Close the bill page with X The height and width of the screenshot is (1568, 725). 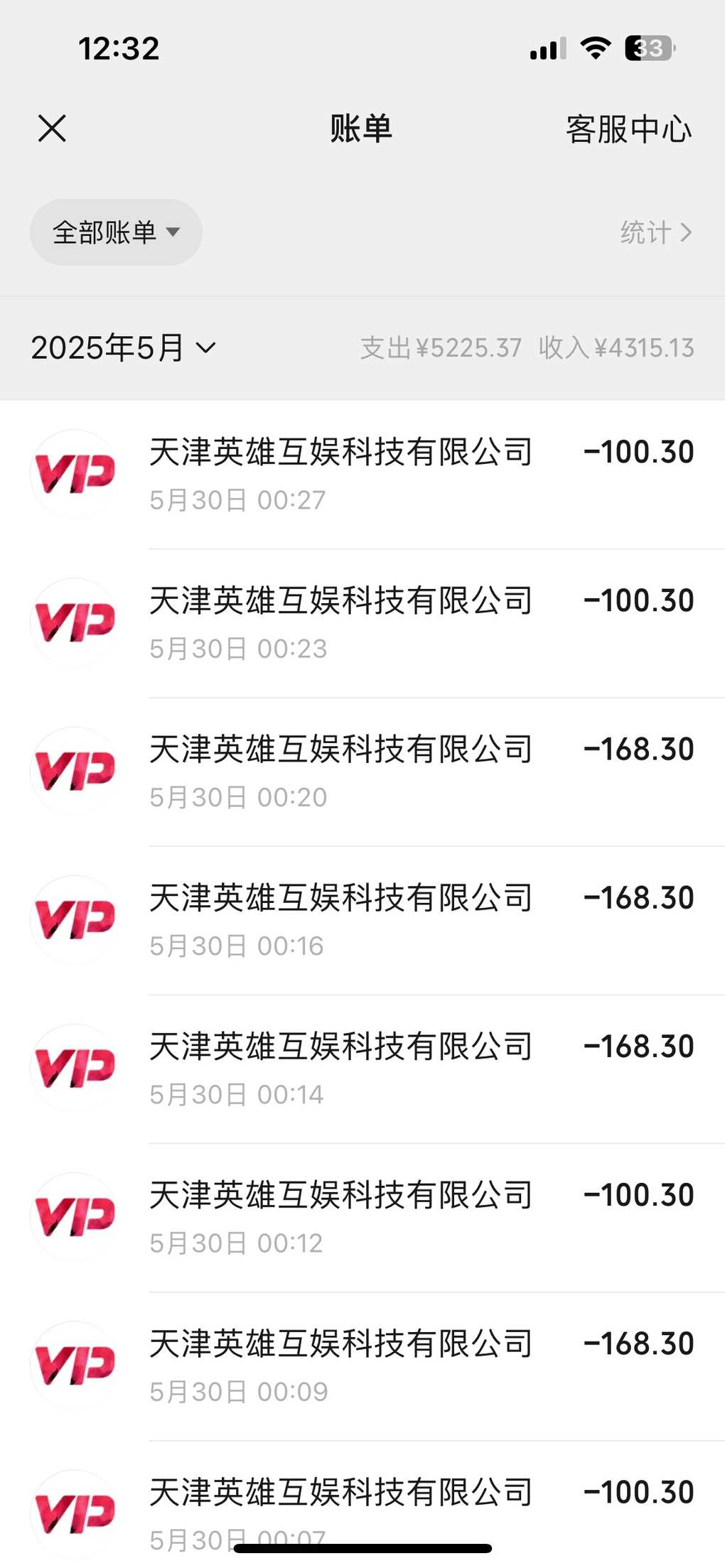pyautogui.click(x=52, y=129)
